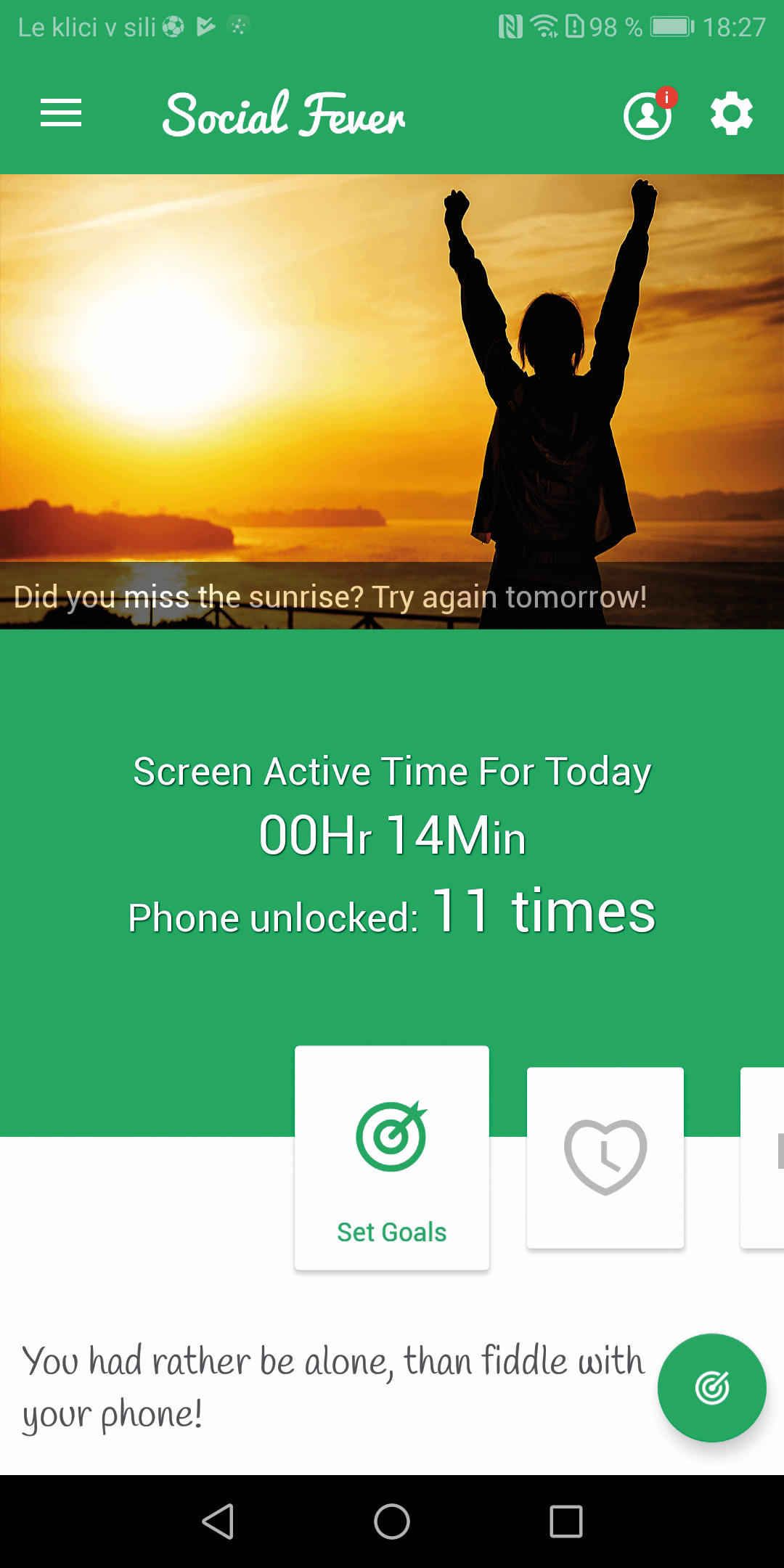Open the user profile icon

(647, 115)
